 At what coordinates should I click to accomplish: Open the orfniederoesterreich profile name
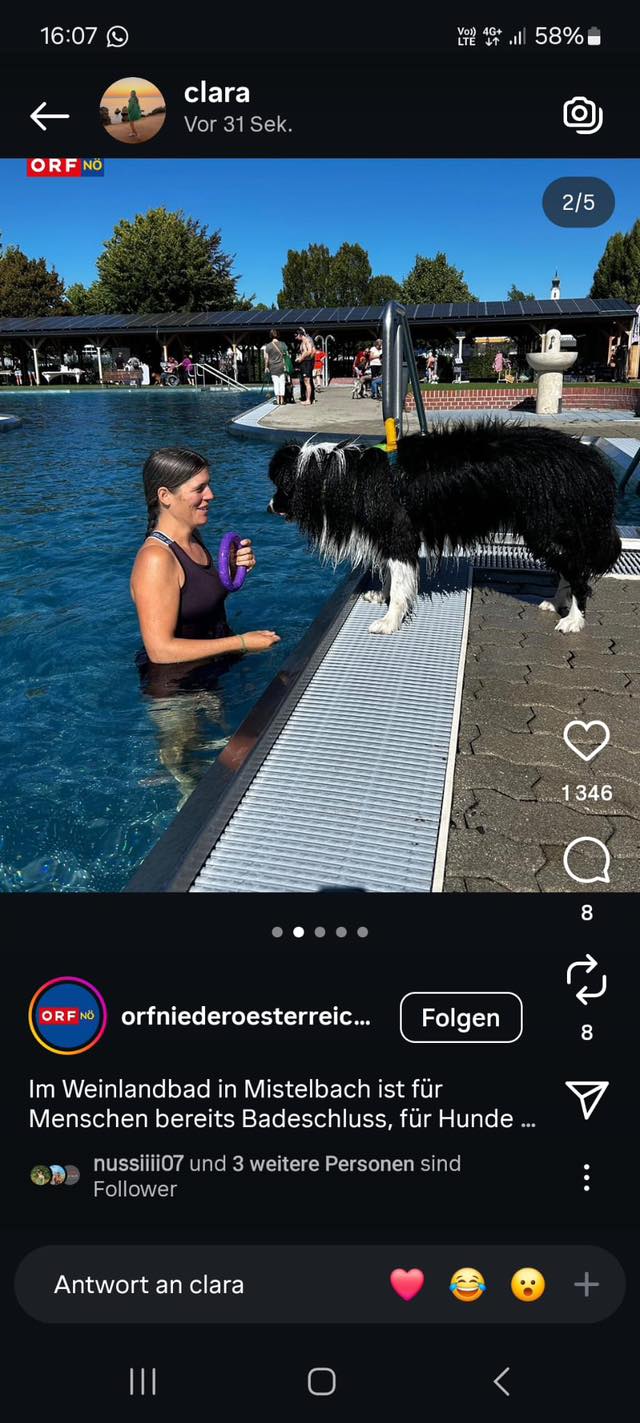245,1016
